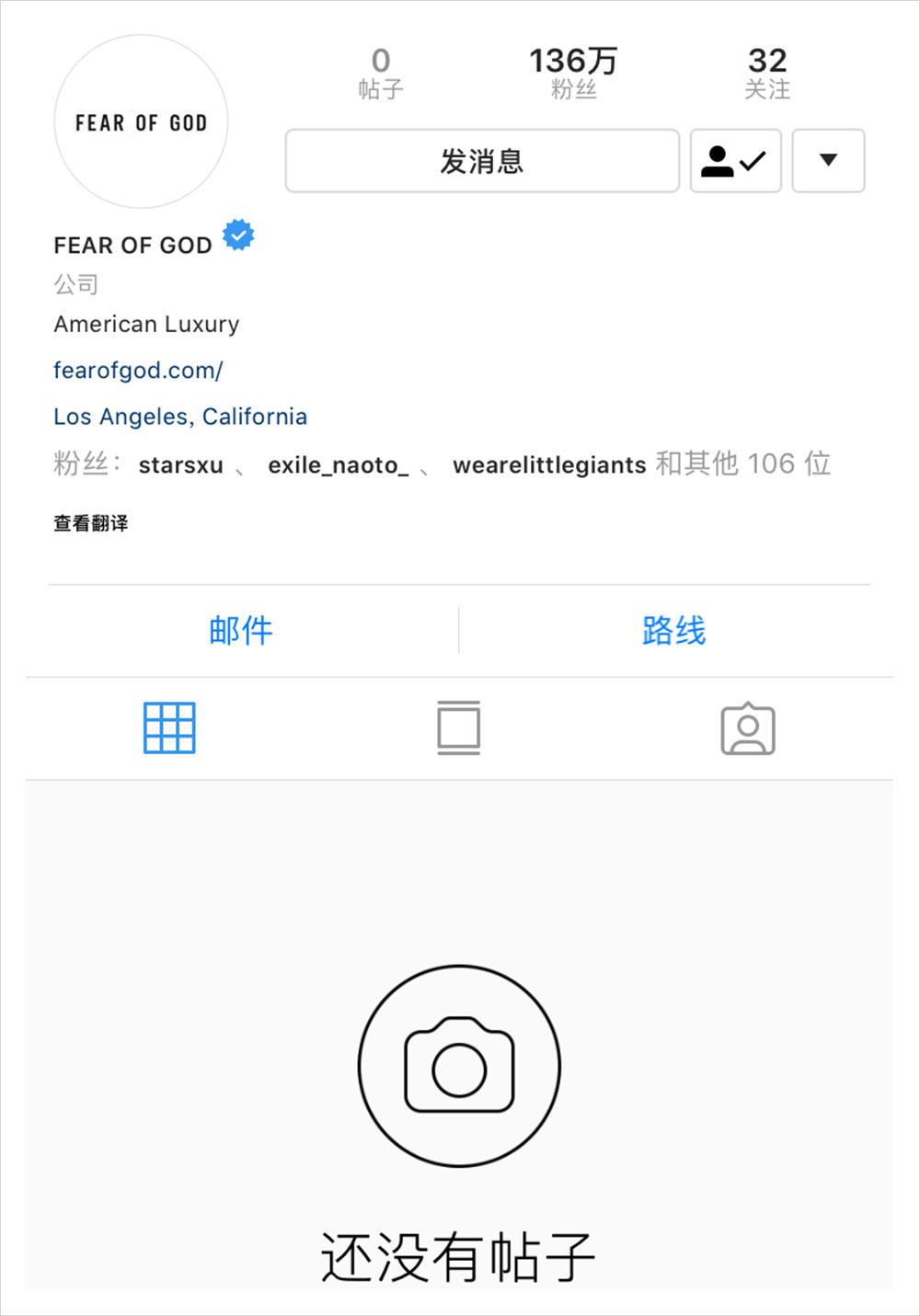This screenshot has height=1316, width=920.
Task: Tap the 发消息 message button
Action: tap(482, 161)
